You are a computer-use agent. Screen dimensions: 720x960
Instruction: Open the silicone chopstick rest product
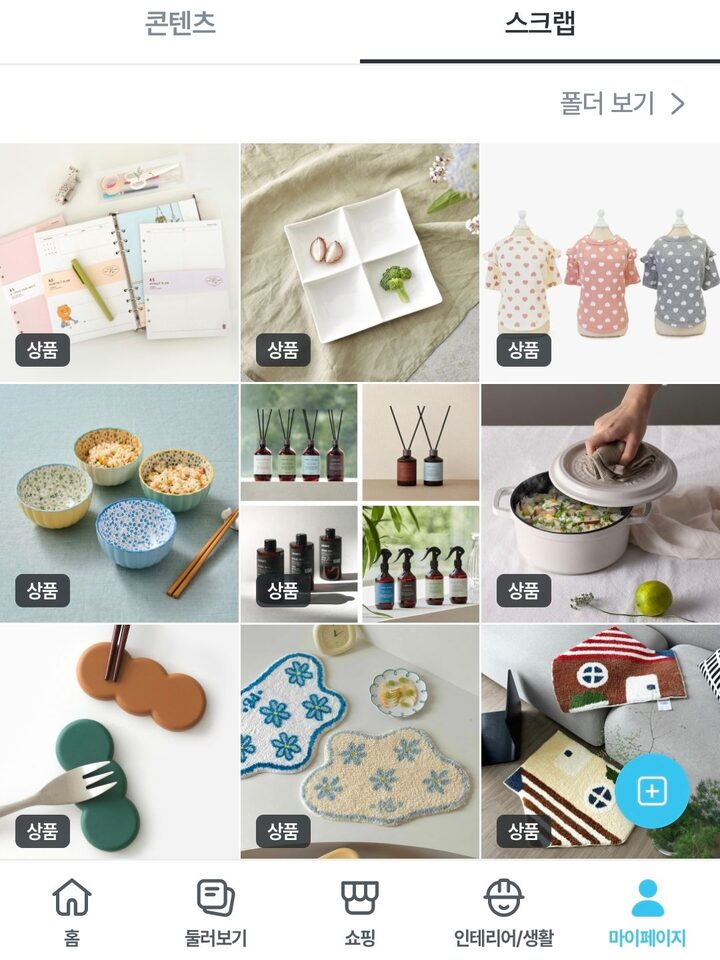(x=119, y=742)
